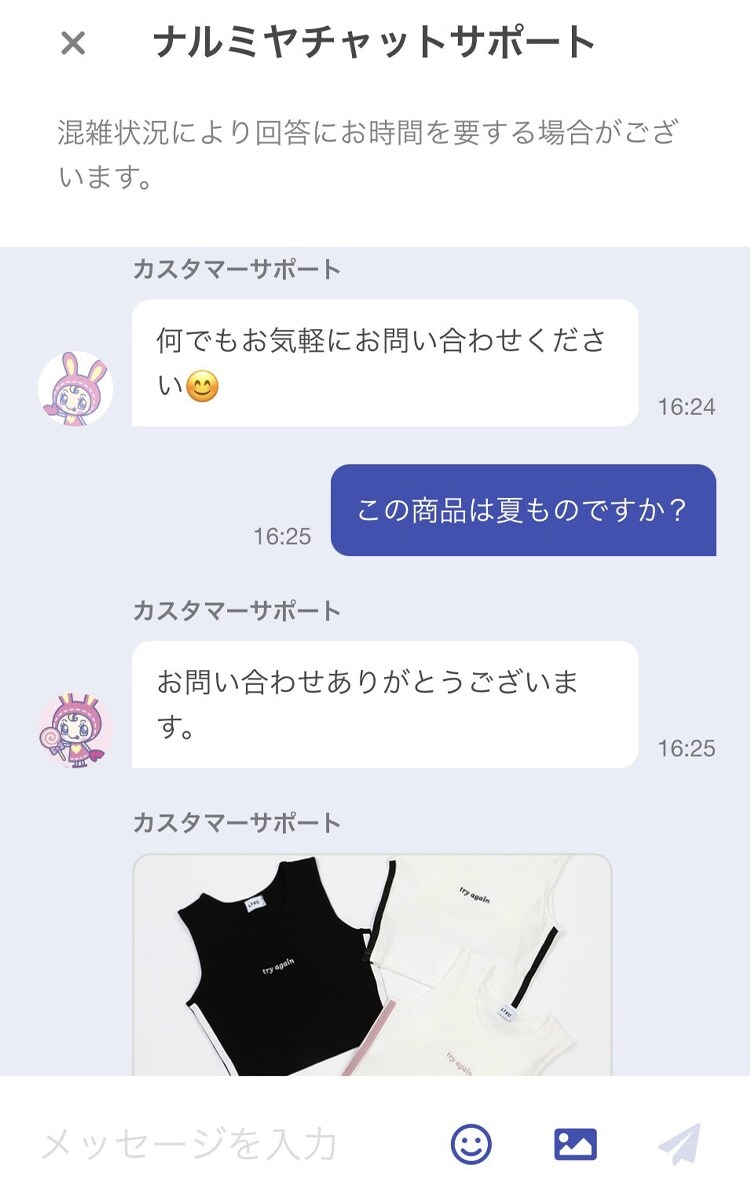Close the ナルミヤチャットサポート chat window
The width and height of the screenshot is (750, 1200).
tap(73, 43)
